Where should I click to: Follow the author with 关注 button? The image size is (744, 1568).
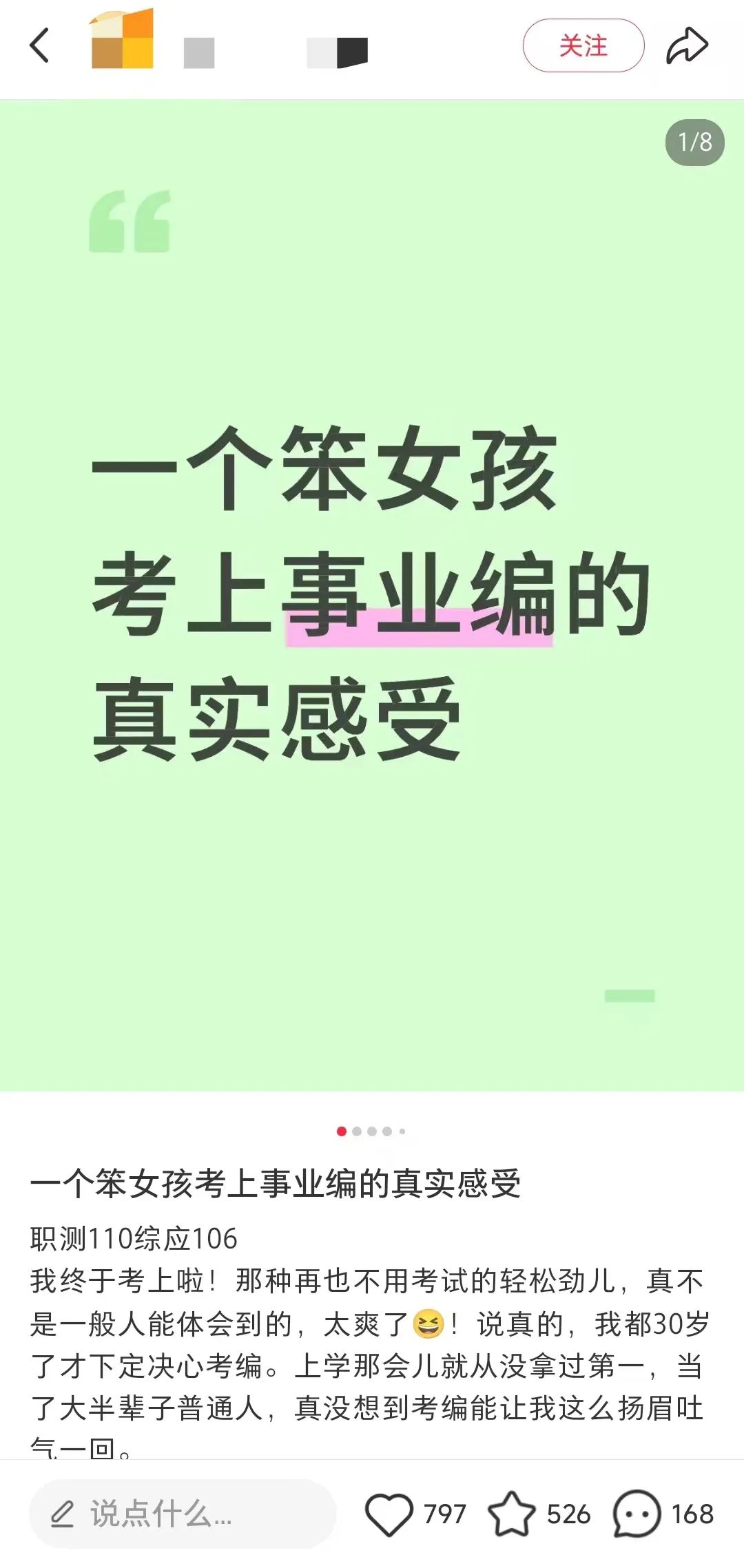click(583, 45)
